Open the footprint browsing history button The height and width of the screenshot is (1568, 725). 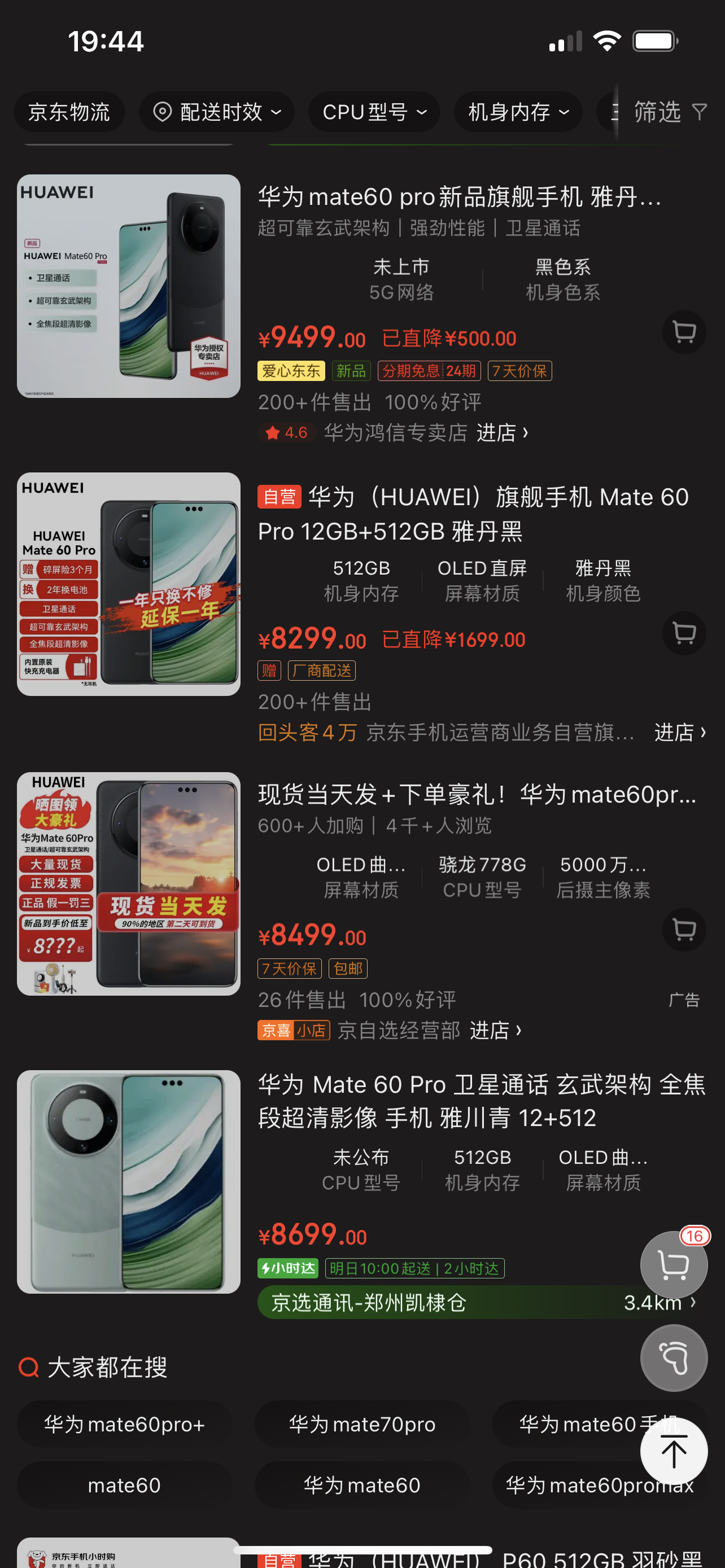[x=673, y=1358]
